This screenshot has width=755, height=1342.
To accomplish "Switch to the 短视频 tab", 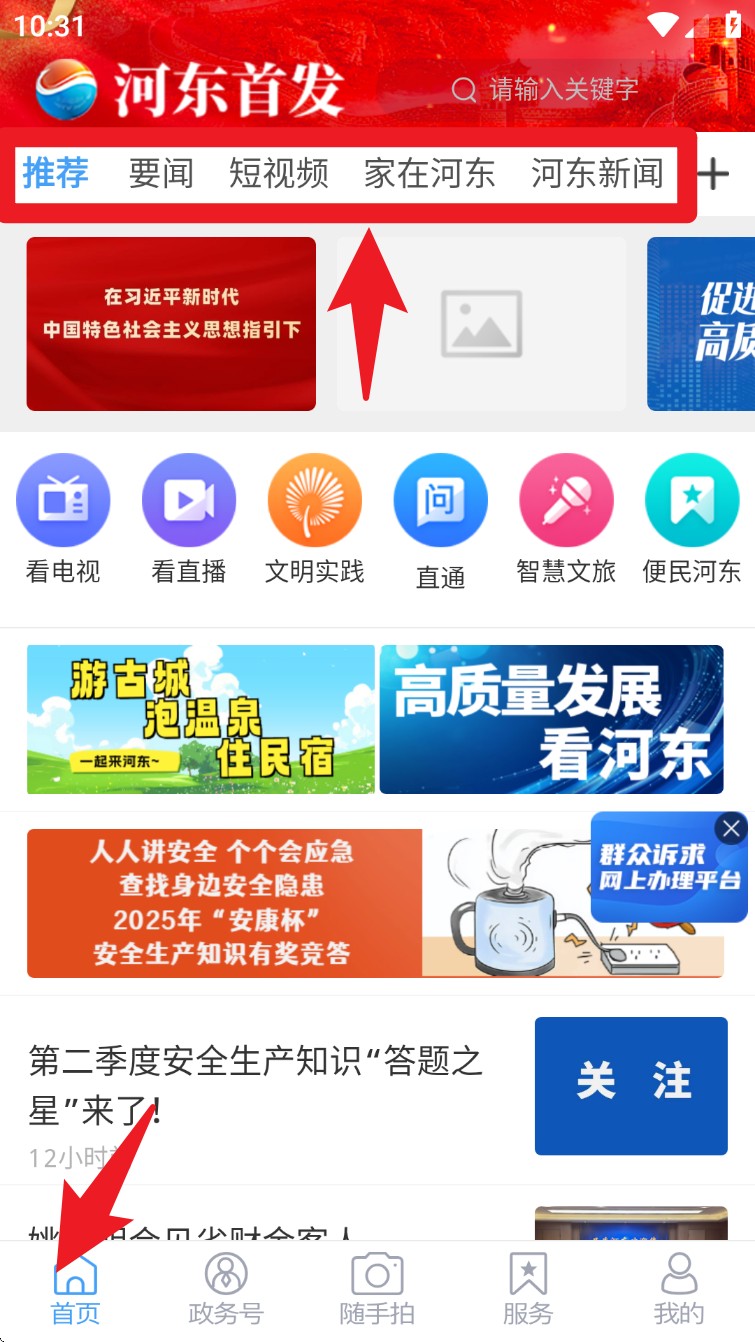I will [279, 174].
